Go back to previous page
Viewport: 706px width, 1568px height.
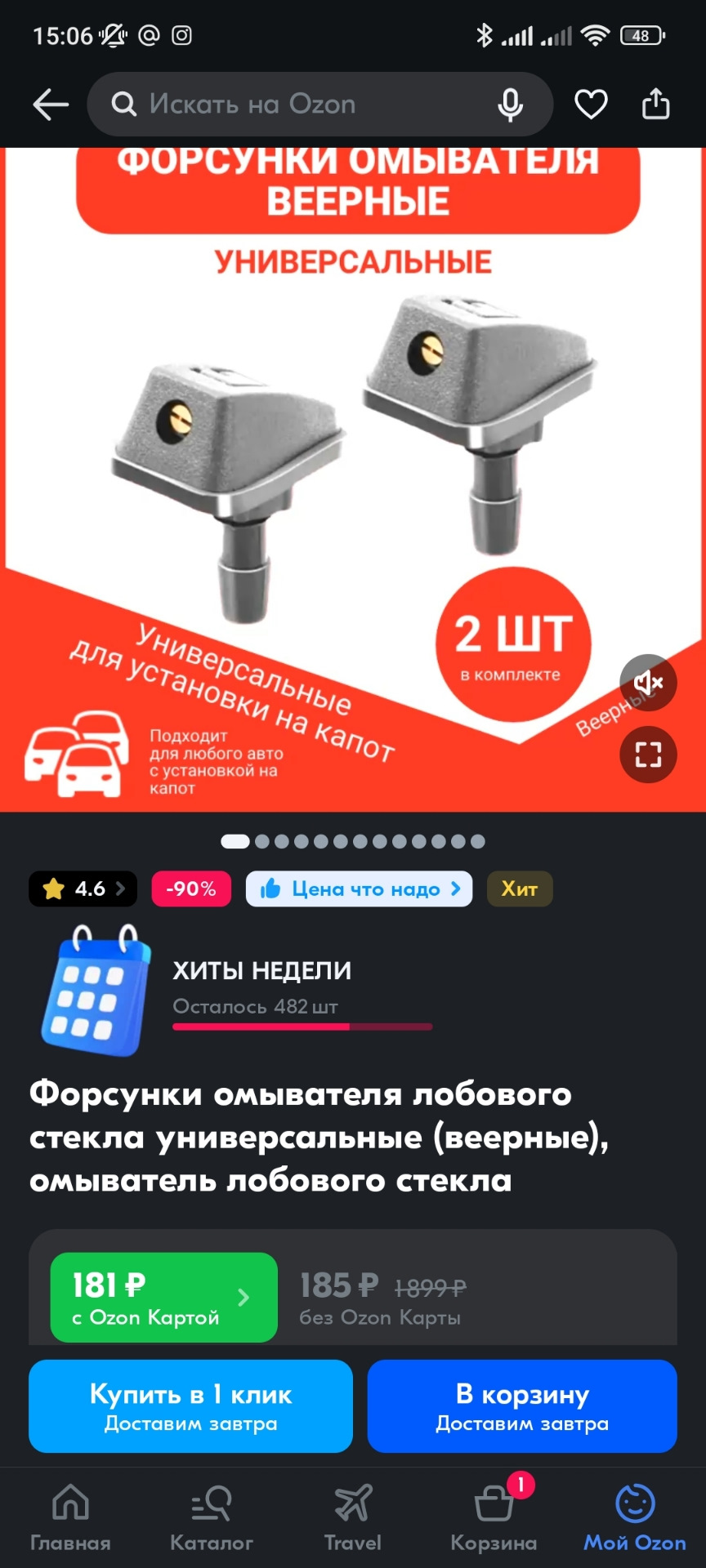click(51, 105)
